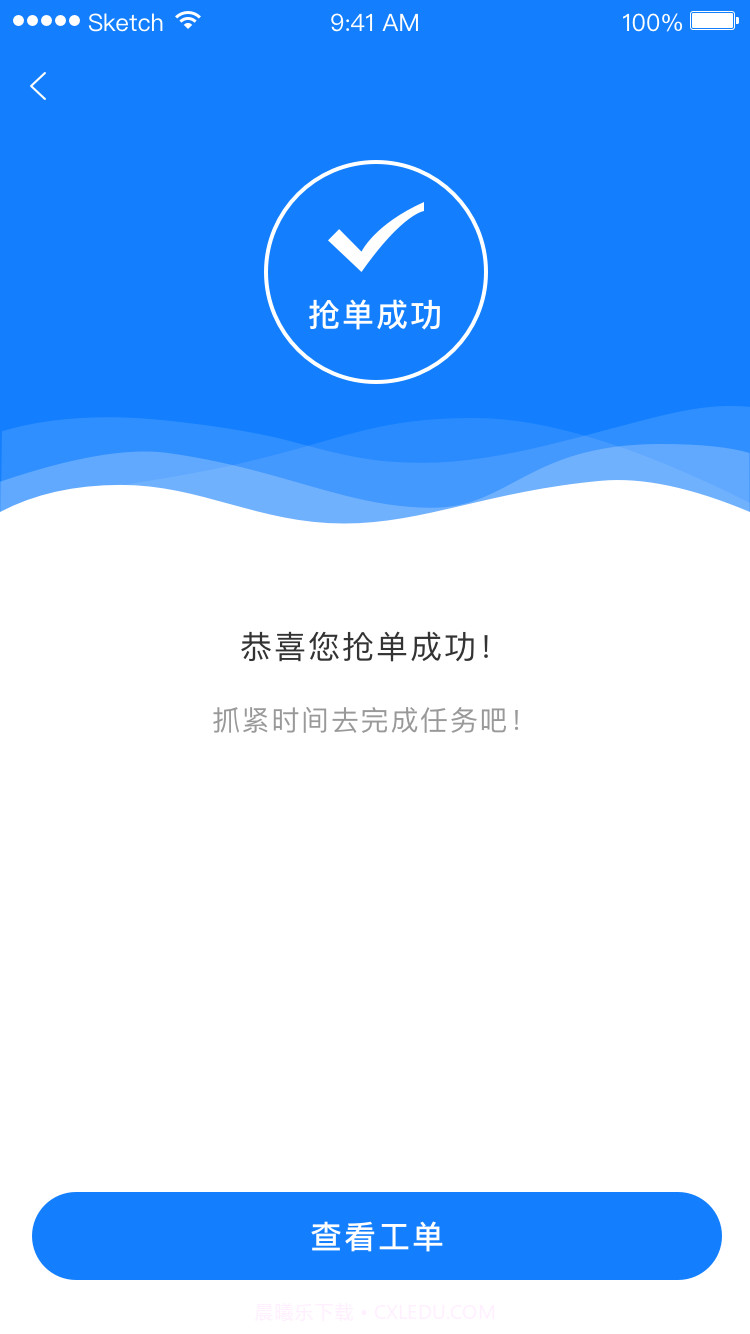Tap the battery icon at top right
The height and width of the screenshot is (1334, 750).
(x=712, y=21)
